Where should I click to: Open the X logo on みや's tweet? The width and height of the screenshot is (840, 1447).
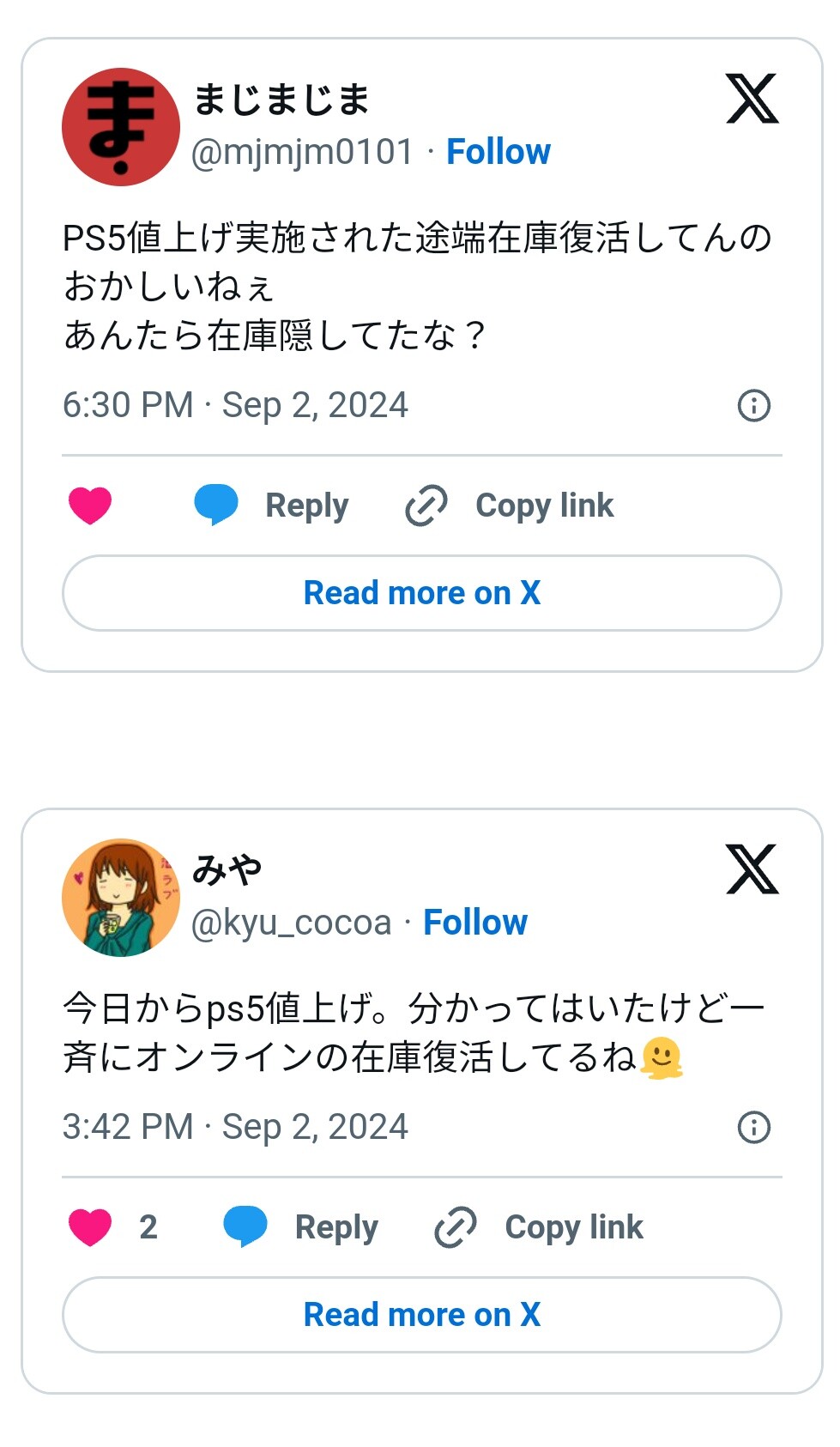tap(752, 869)
